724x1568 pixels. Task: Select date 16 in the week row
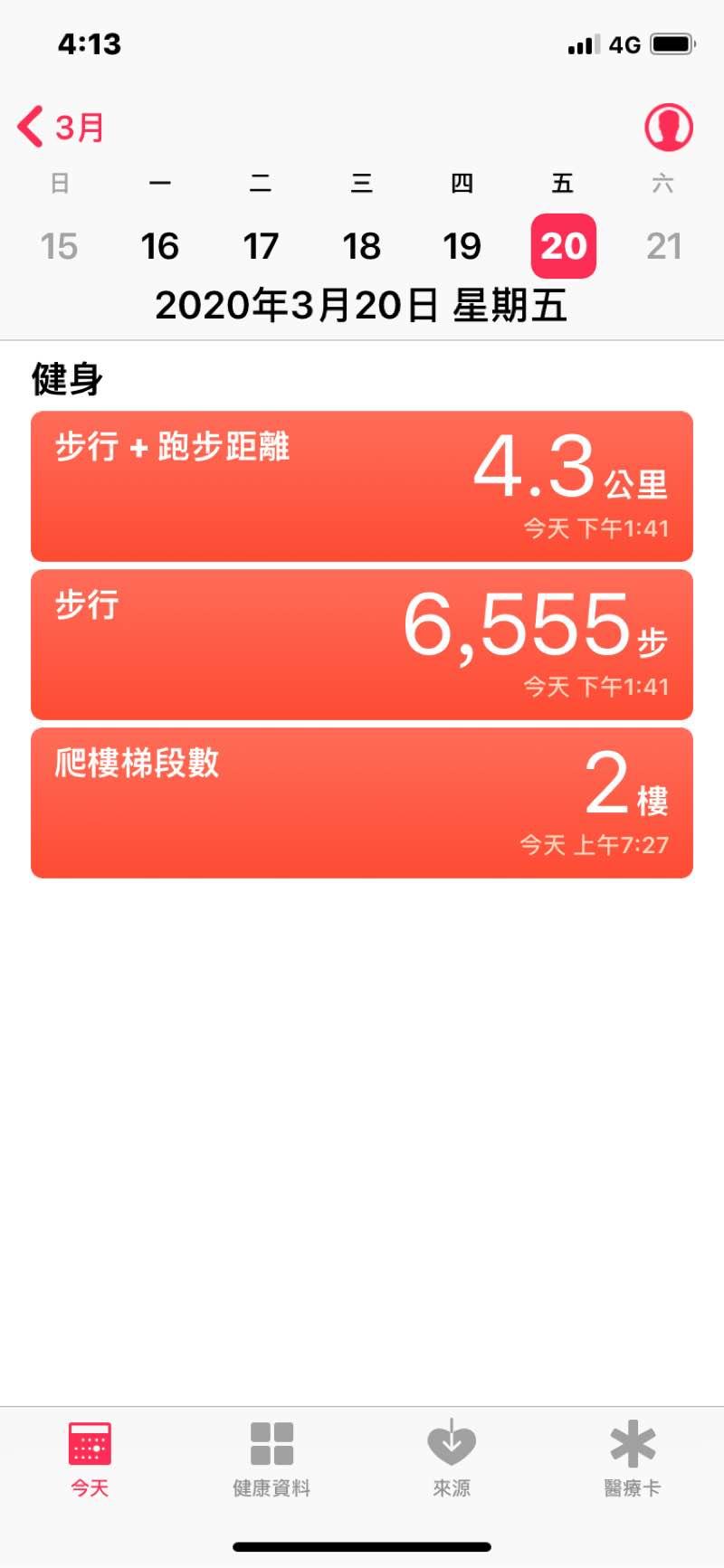[x=160, y=246]
